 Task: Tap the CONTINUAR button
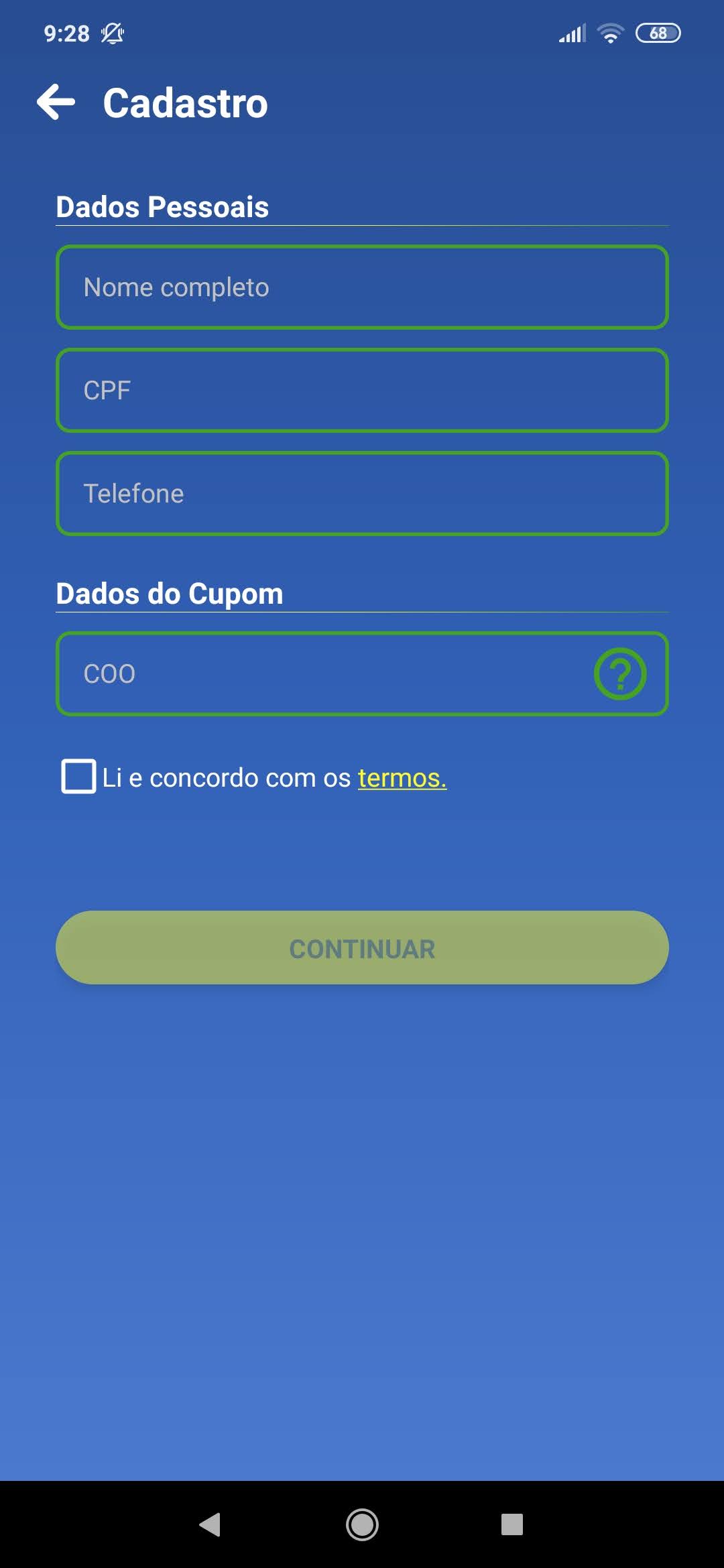click(362, 948)
